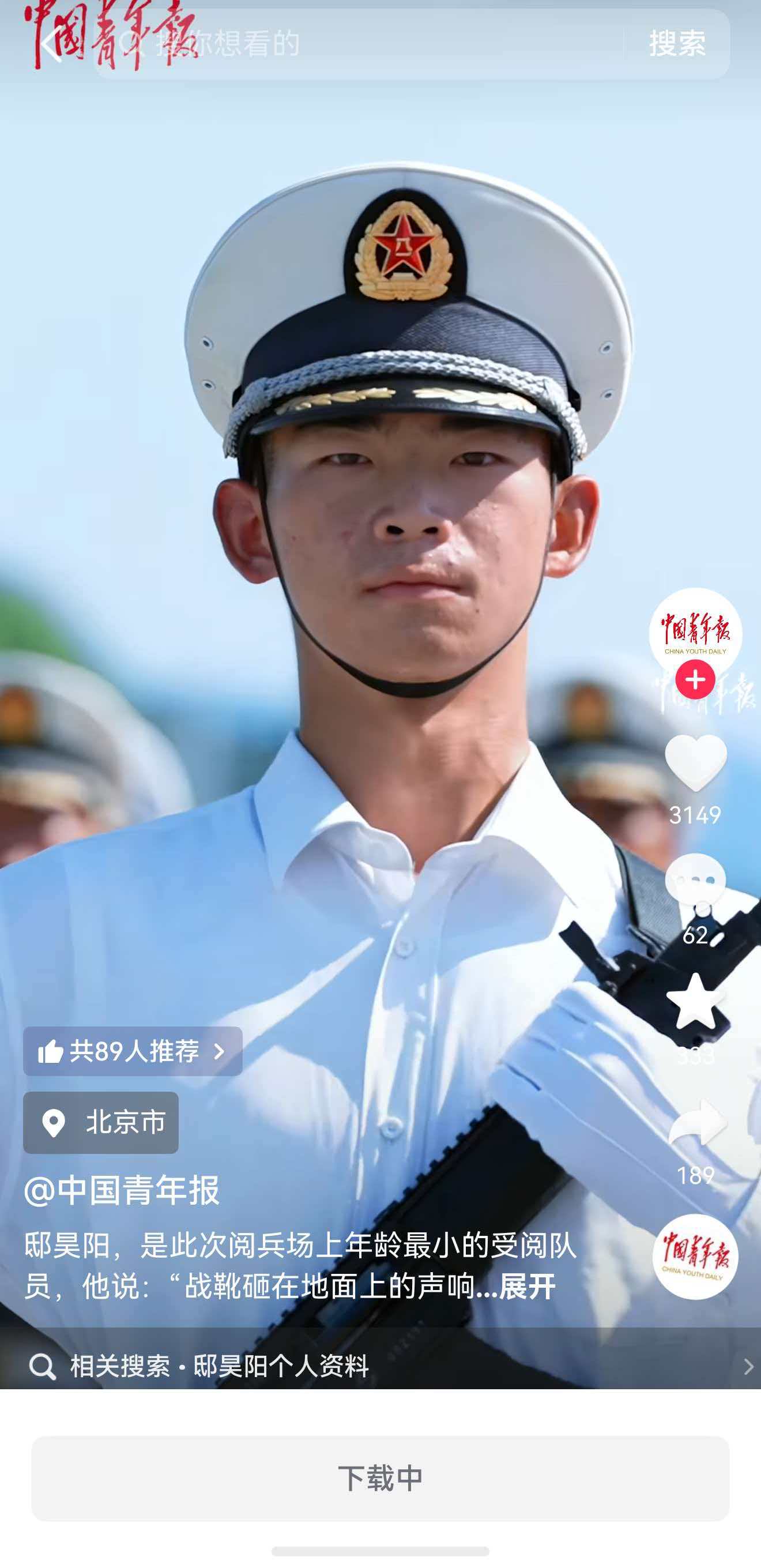Share the video via the arrow icon
The image size is (761, 1568).
[696, 1123]
